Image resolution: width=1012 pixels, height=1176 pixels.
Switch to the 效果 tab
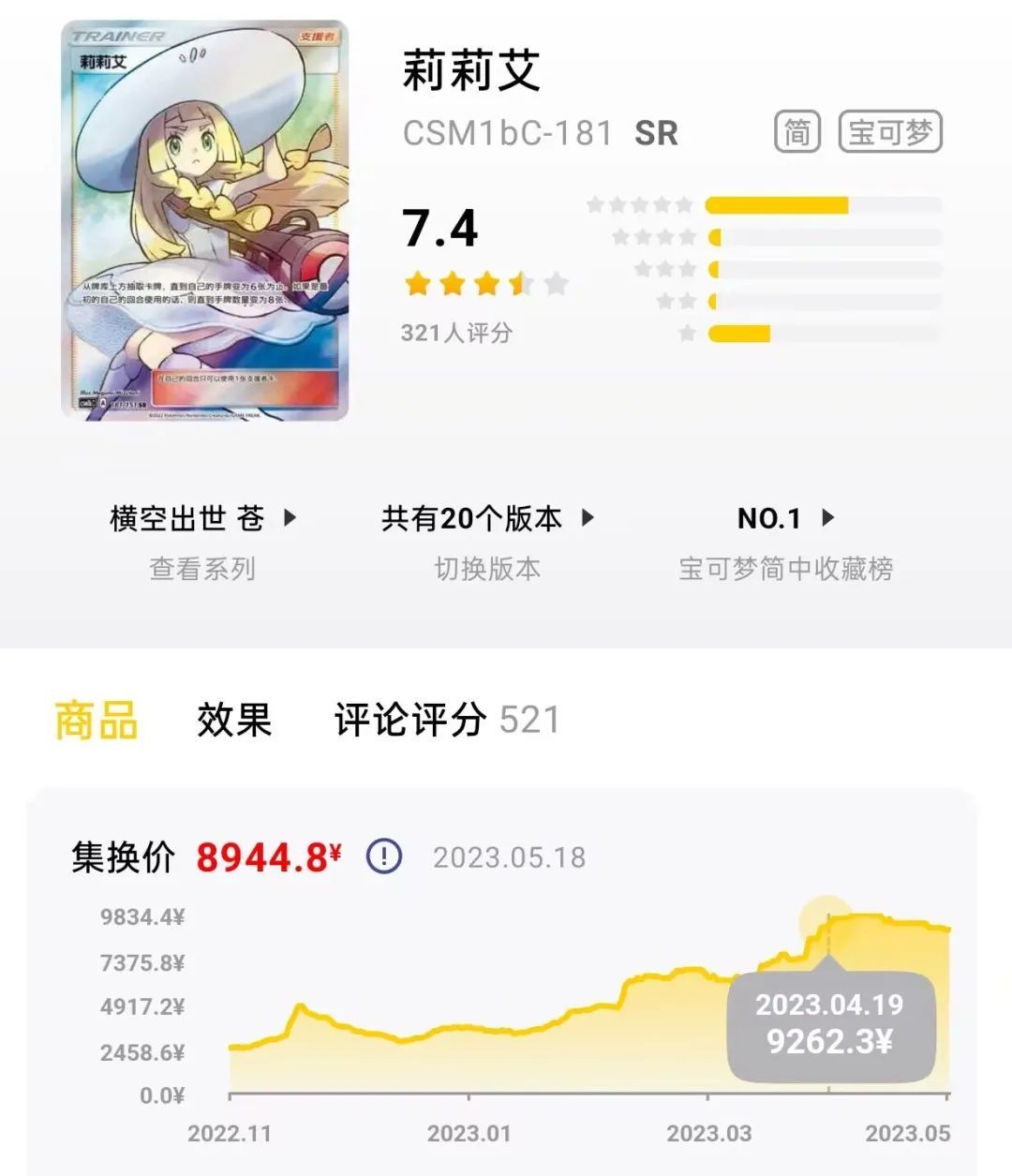pos(233,721)
